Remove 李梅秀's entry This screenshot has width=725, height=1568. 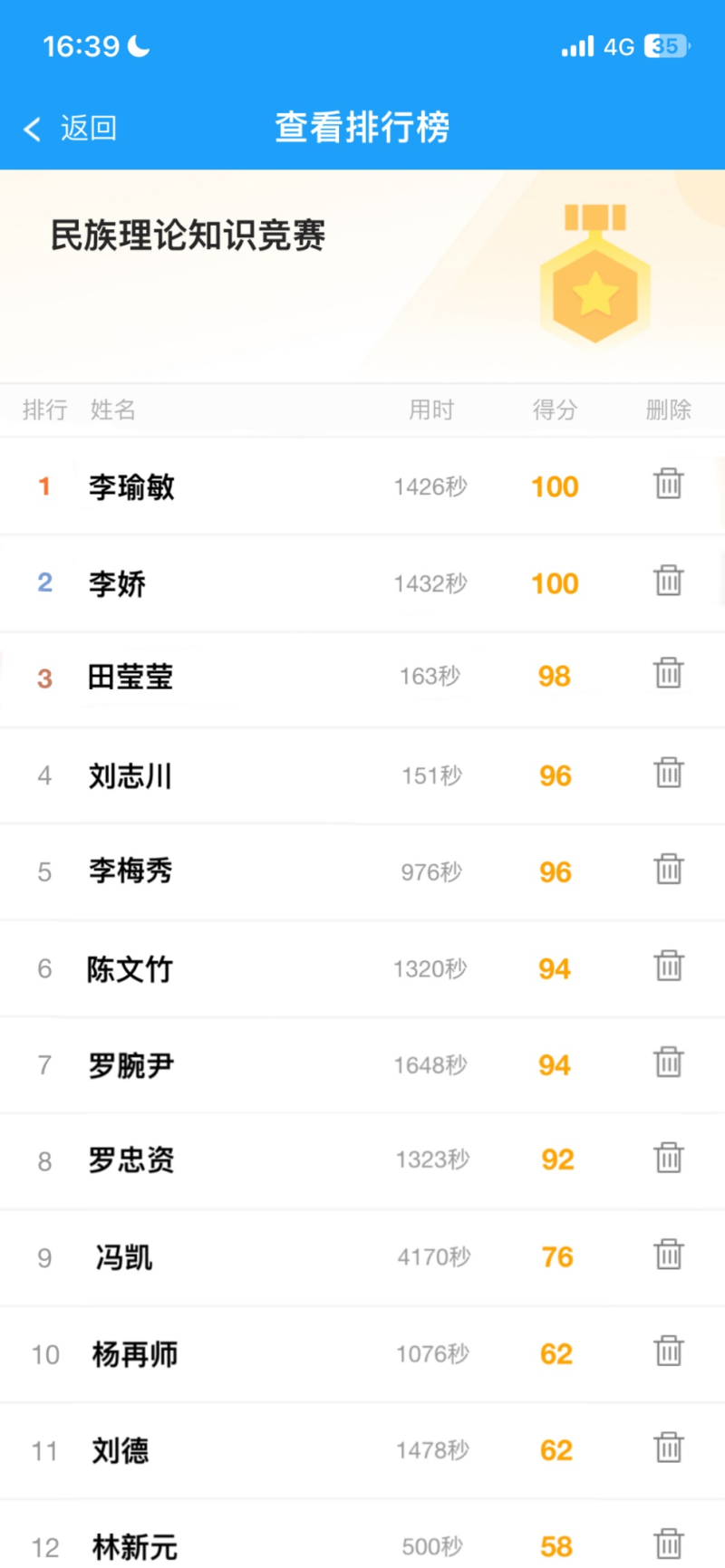coord(668,870)
